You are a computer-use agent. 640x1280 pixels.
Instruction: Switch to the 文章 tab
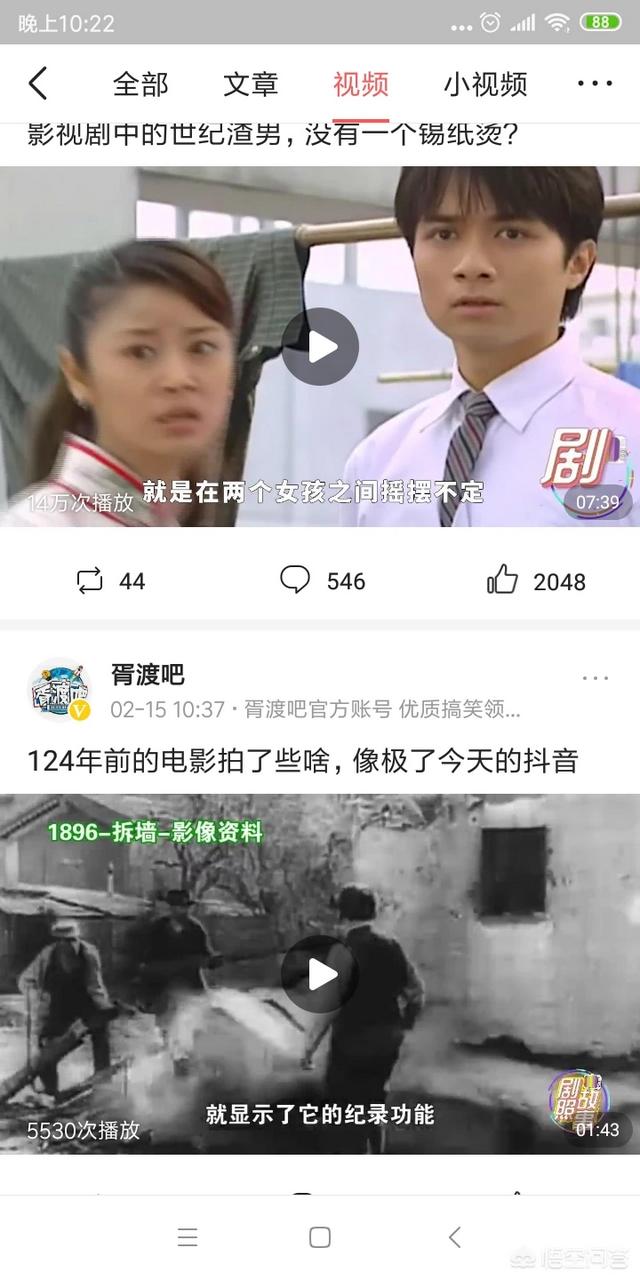click(250, 85)
